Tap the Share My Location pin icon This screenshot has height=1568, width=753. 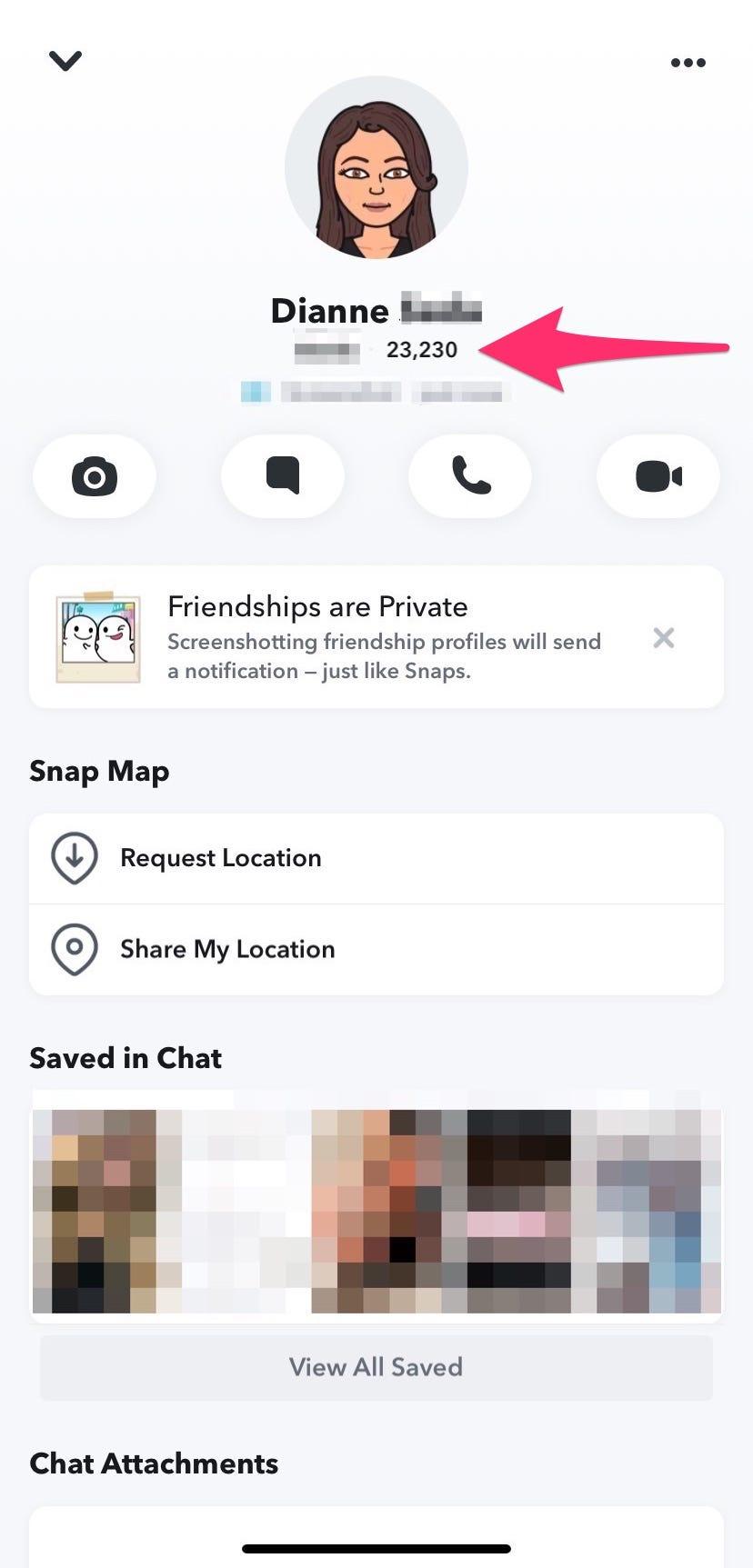74,948
